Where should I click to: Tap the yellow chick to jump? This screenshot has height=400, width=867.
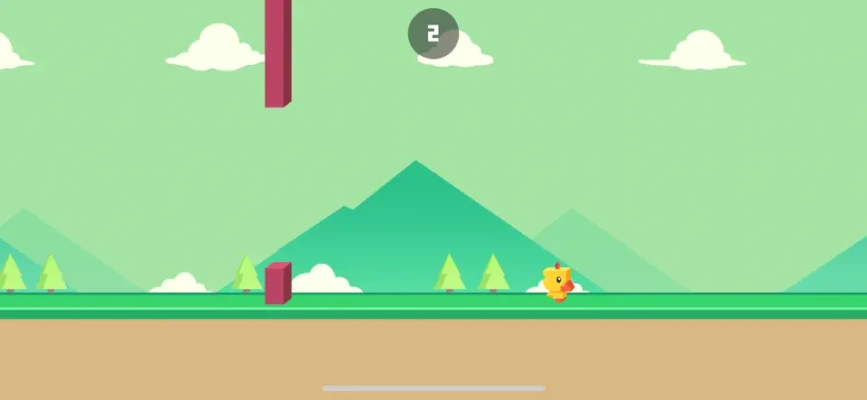click(558, 283)
